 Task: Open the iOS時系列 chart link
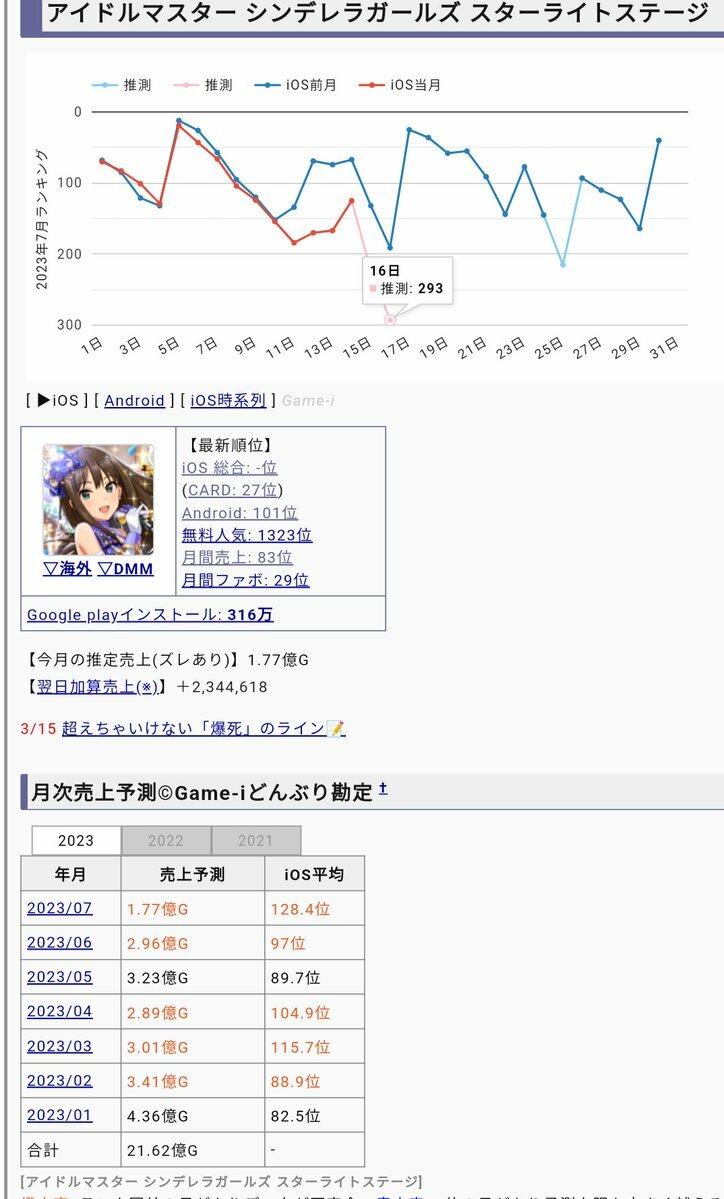click(x=228, y=400)
